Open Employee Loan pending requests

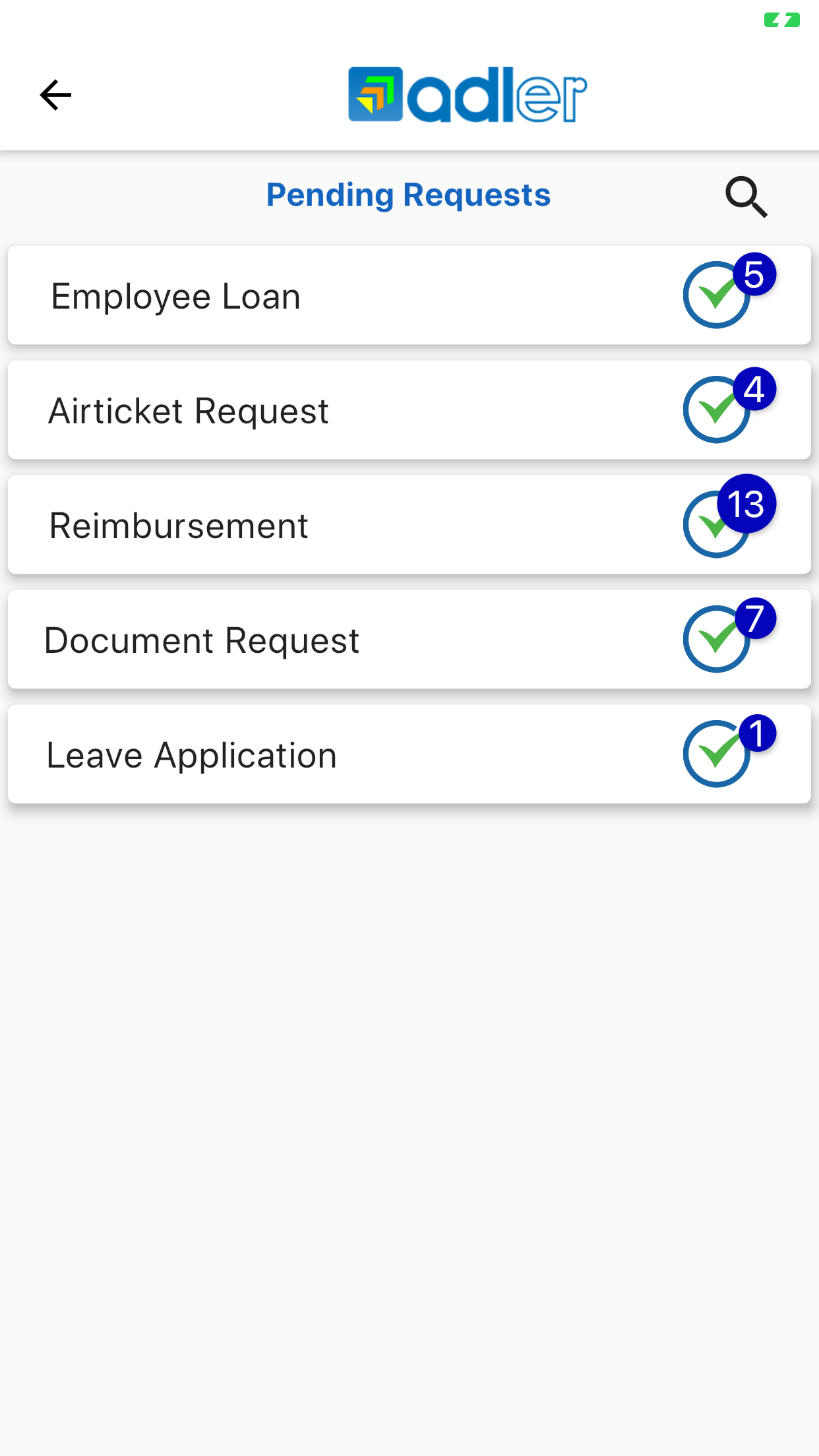click(x=409, y=295)
